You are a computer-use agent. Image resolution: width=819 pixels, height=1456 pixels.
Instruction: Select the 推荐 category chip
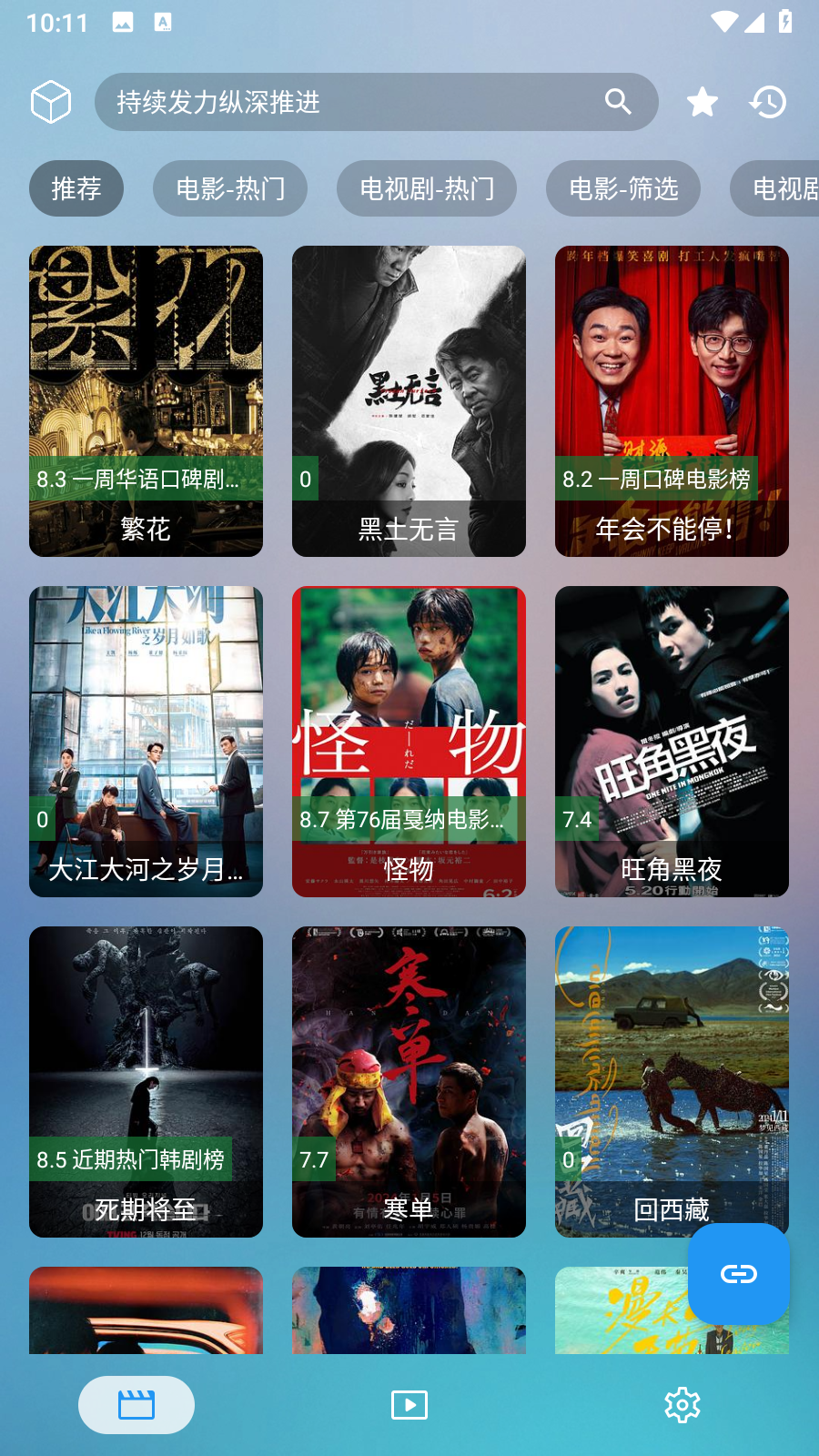click(76, 188)
